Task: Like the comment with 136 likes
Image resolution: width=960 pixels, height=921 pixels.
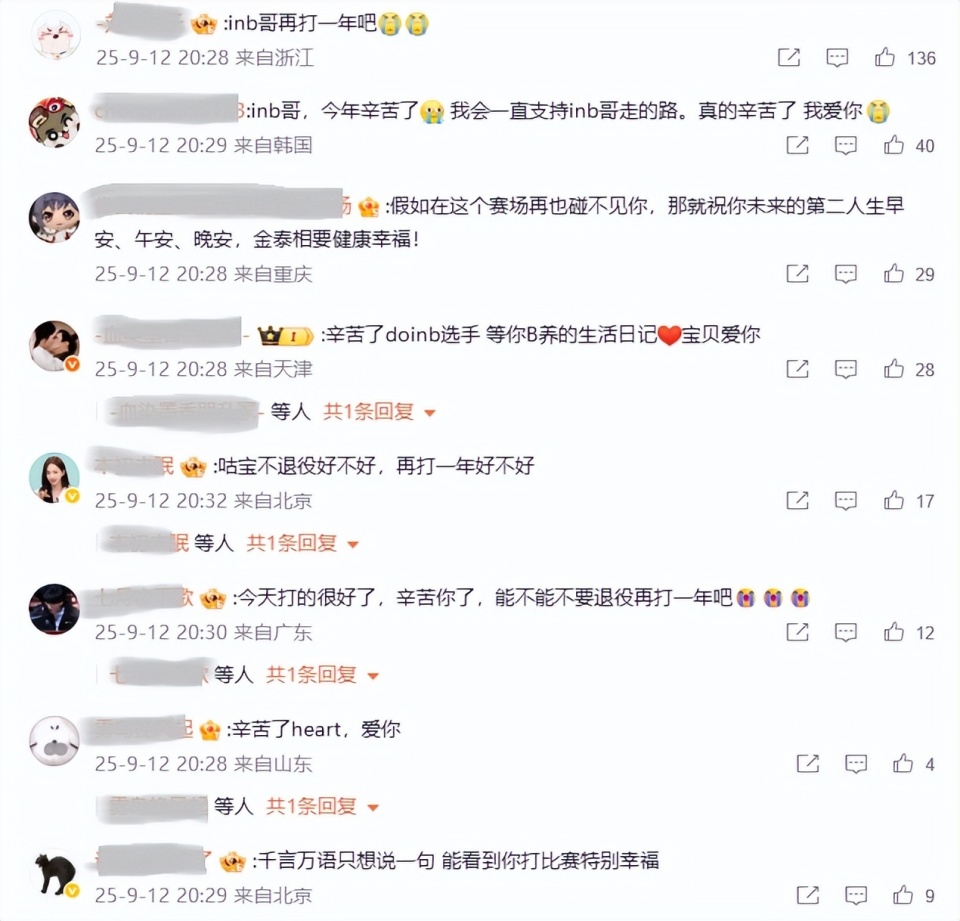Action: coord(885,58)
